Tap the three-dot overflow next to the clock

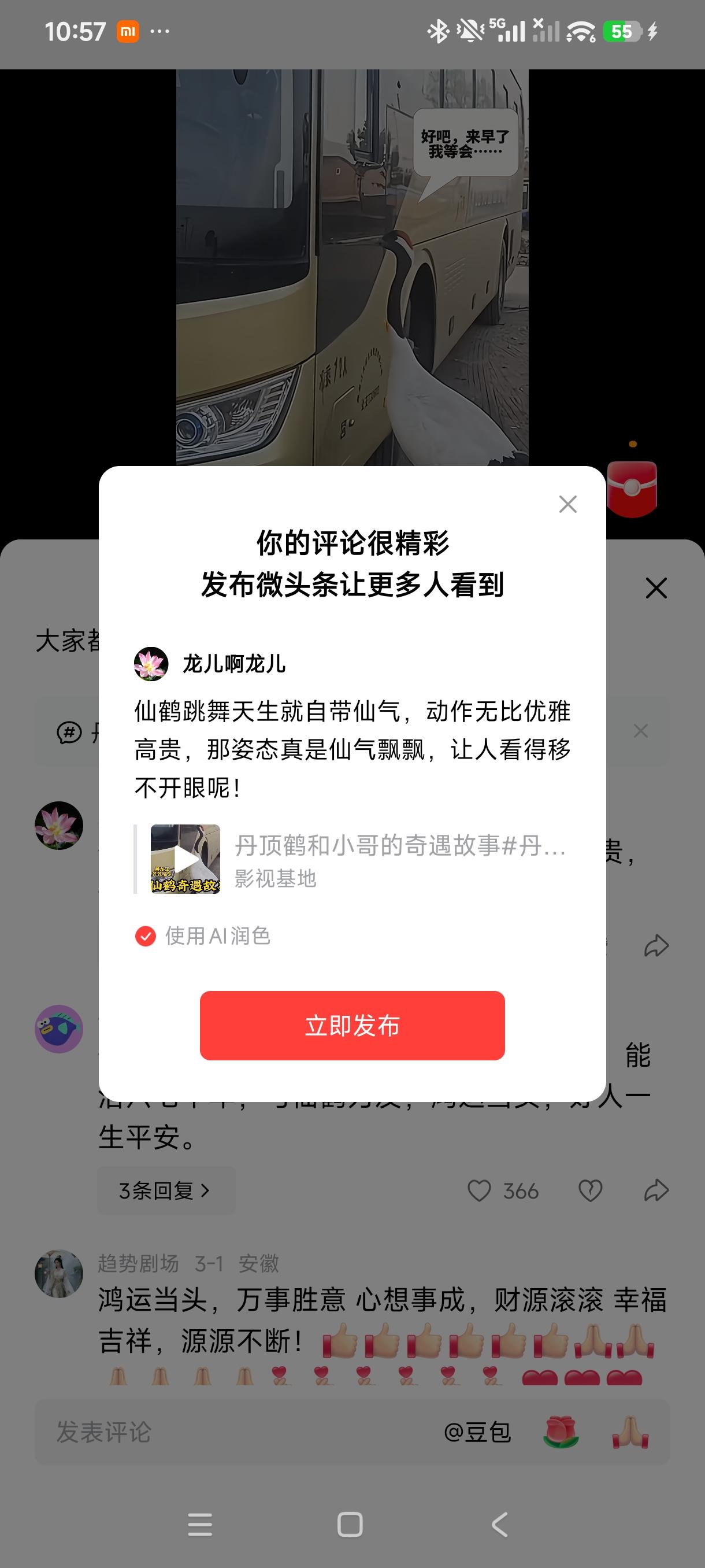point(159,31)
